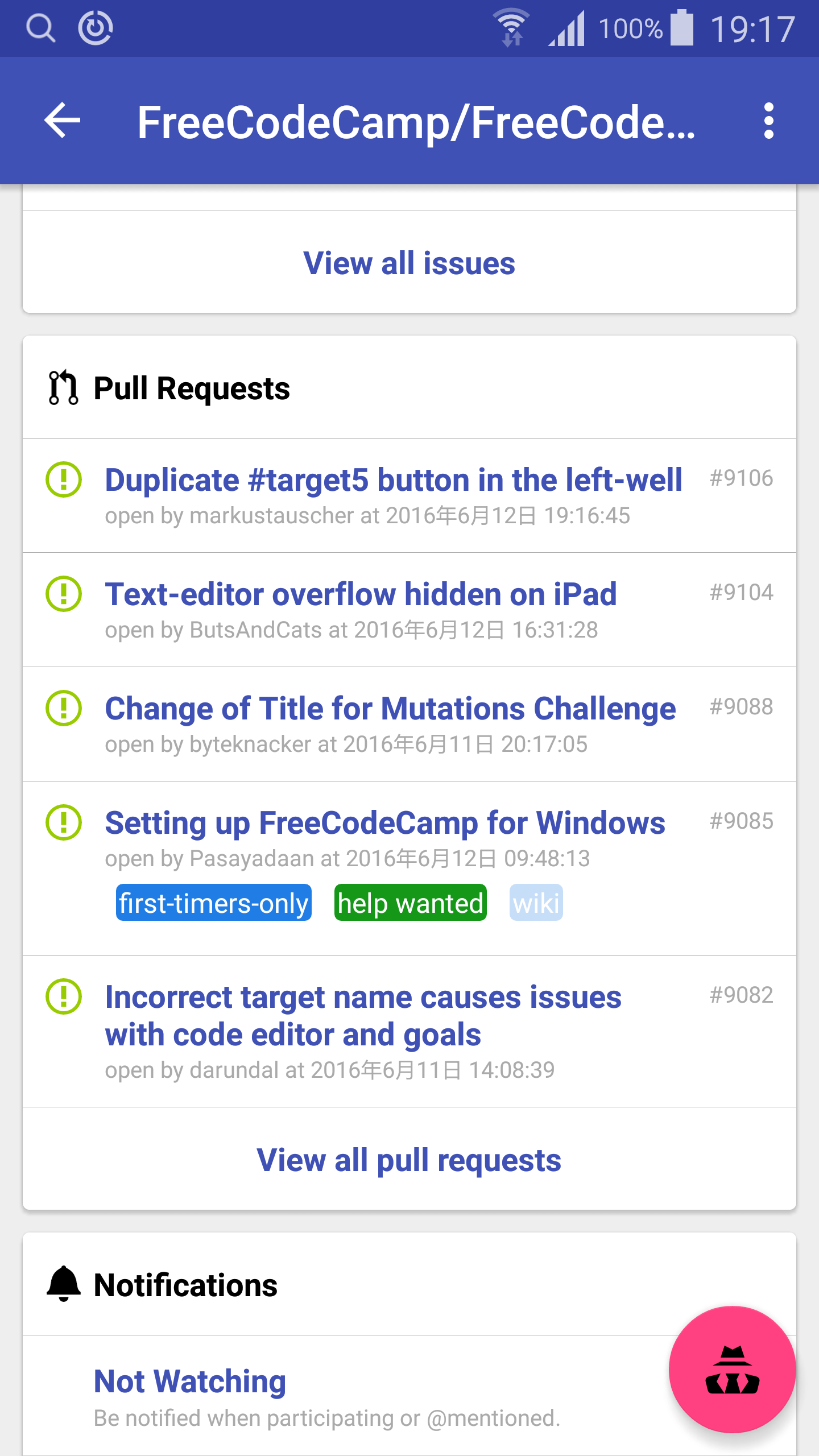This screenshot has height=1456, width=819.
Task: Change watching state by tapping Not Watching
Action: [190, 1381]
